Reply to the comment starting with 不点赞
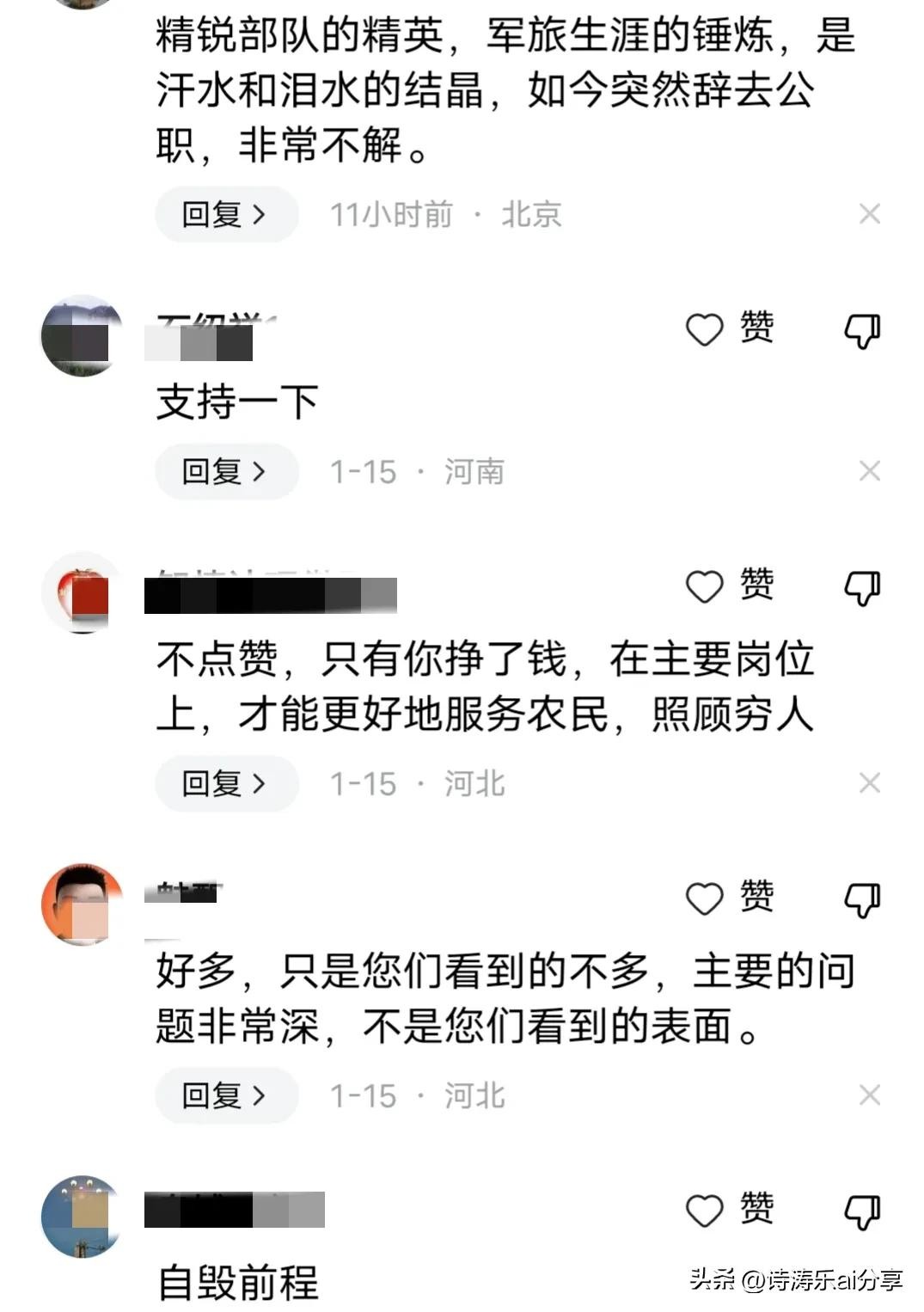This screenshot has width=924, height=1312. coord(226,783)
